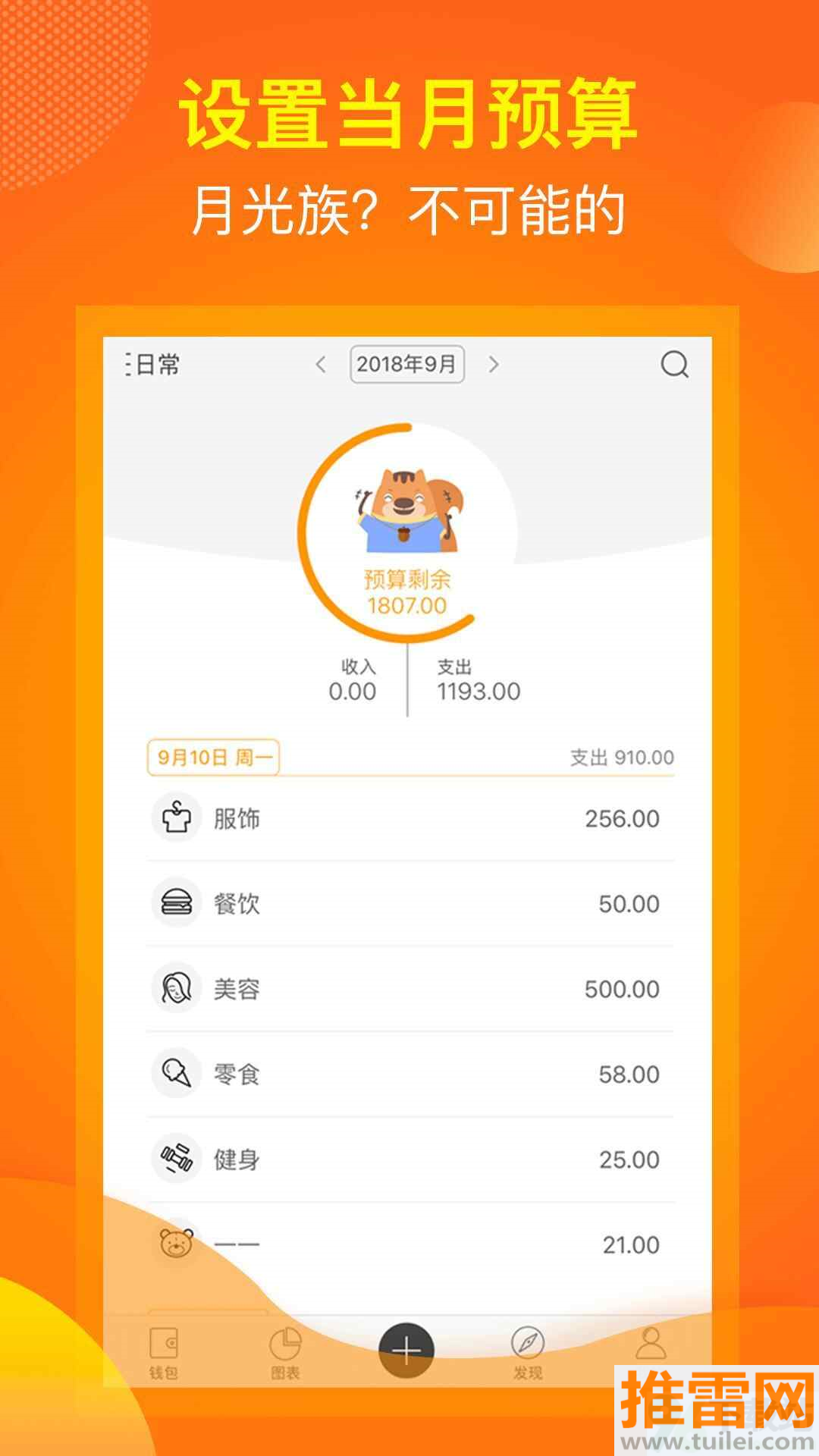Viewport: 819px width, 1456px height.
Task: Click the 健身 dumbbell fitness icon
Action: click(x=176, y=1159)
